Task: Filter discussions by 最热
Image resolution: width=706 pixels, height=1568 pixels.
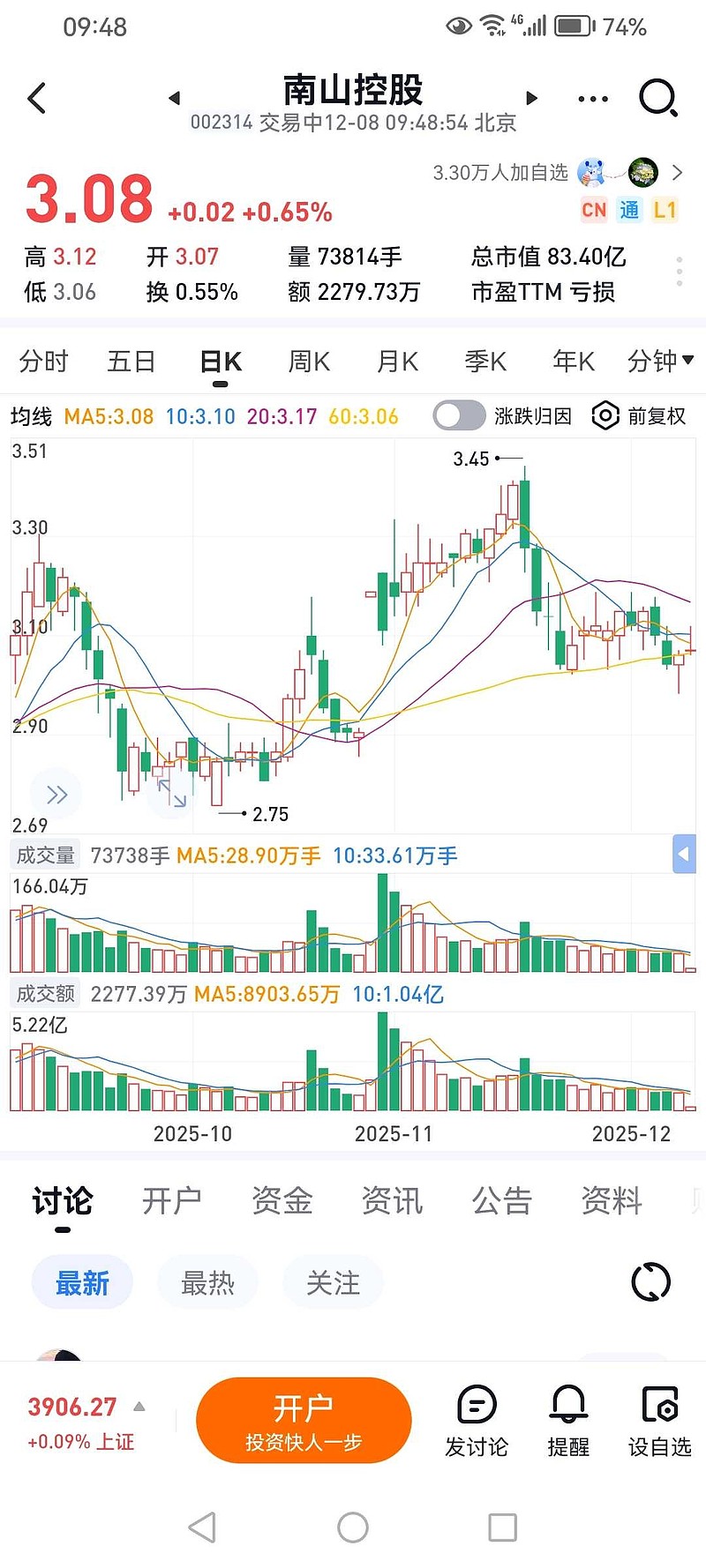Action: pos(207,1283)
